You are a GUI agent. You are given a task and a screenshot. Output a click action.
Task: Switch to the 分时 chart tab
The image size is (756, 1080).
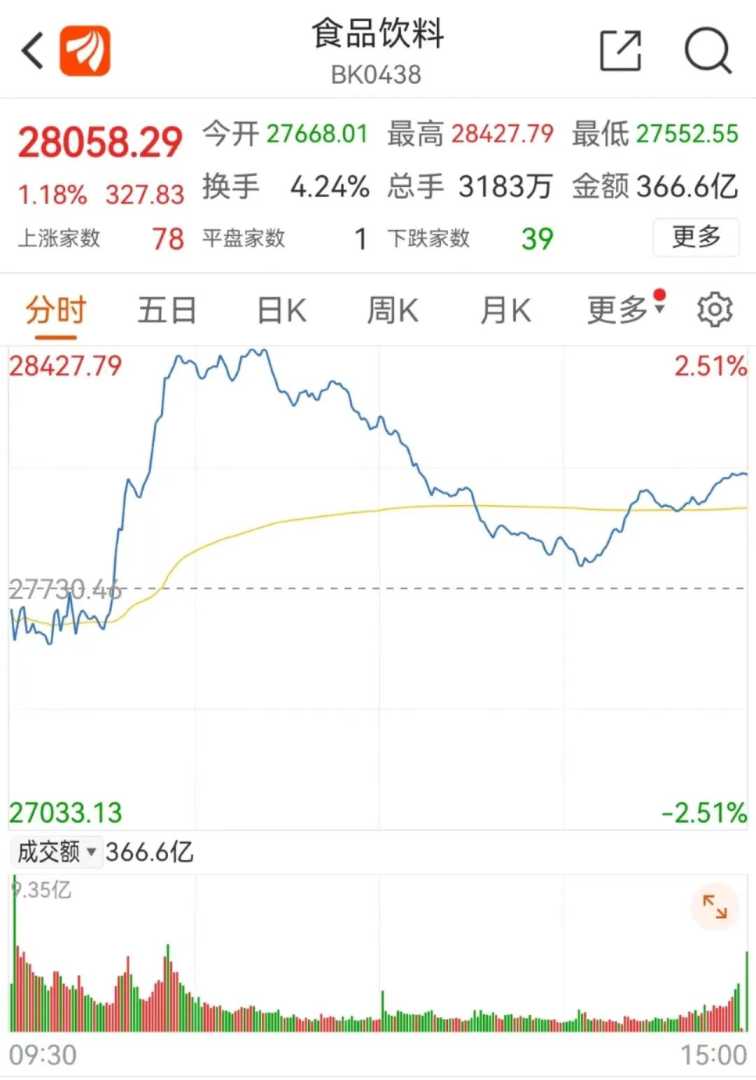click(56, 311)
